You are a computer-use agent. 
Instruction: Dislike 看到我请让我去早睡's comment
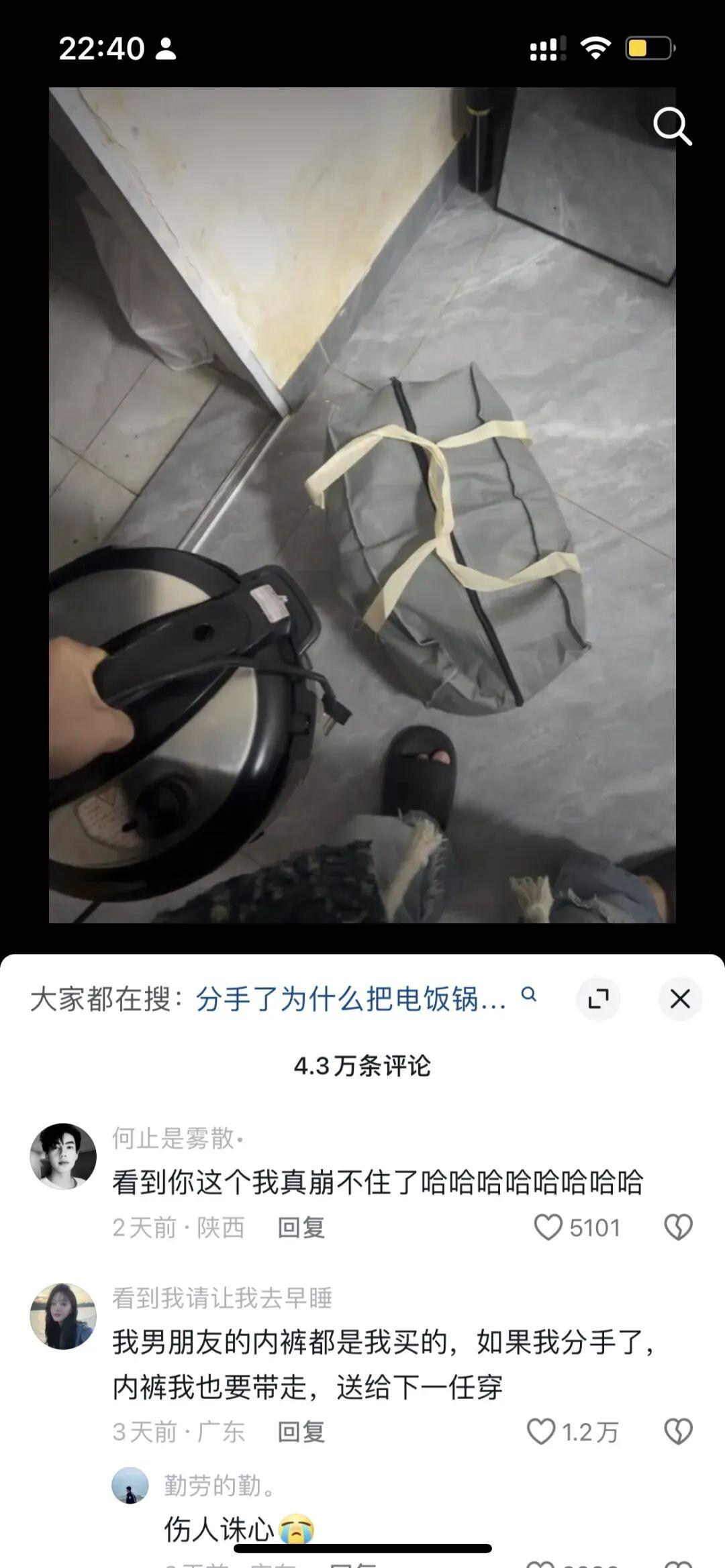[x=678, y=1432]
